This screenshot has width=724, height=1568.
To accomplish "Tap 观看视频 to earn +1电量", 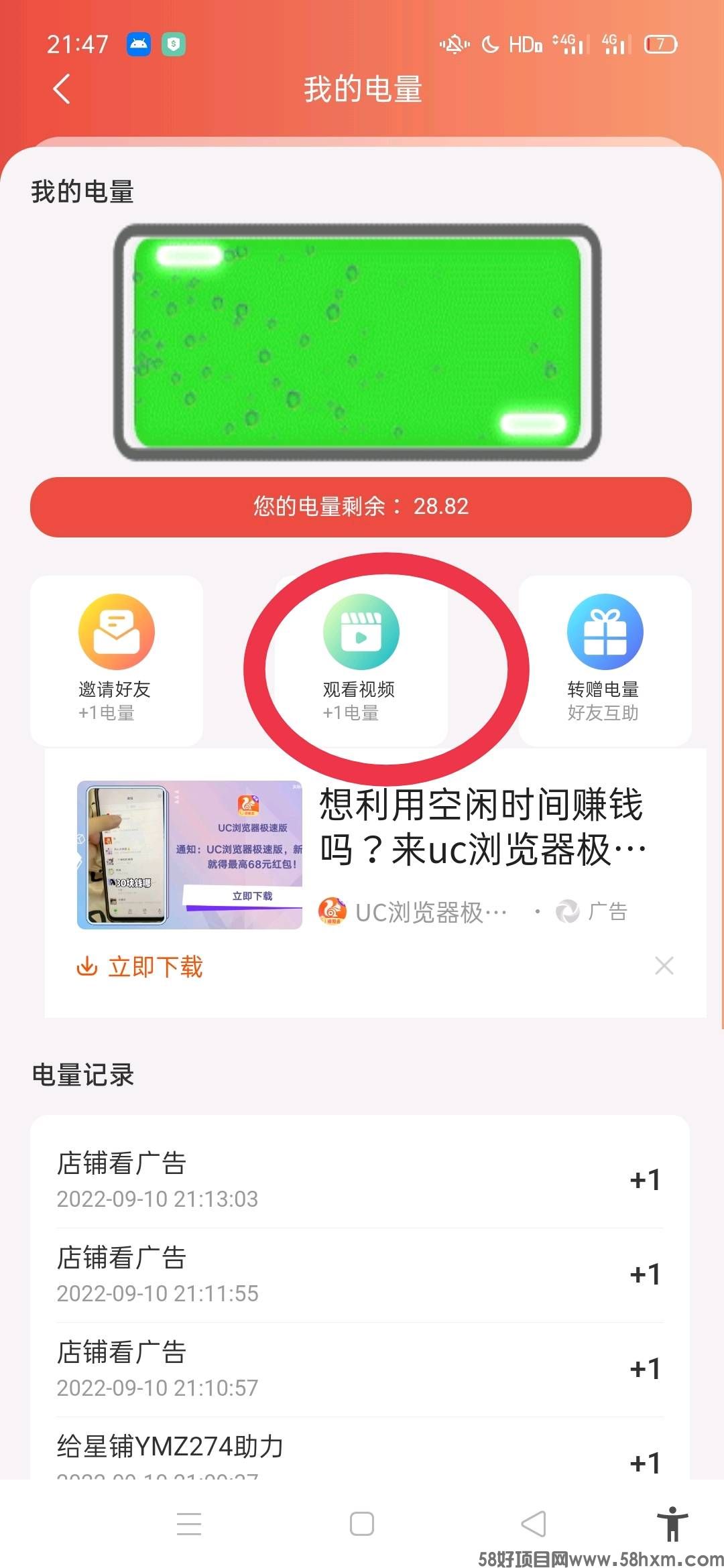I will [361, 660].
